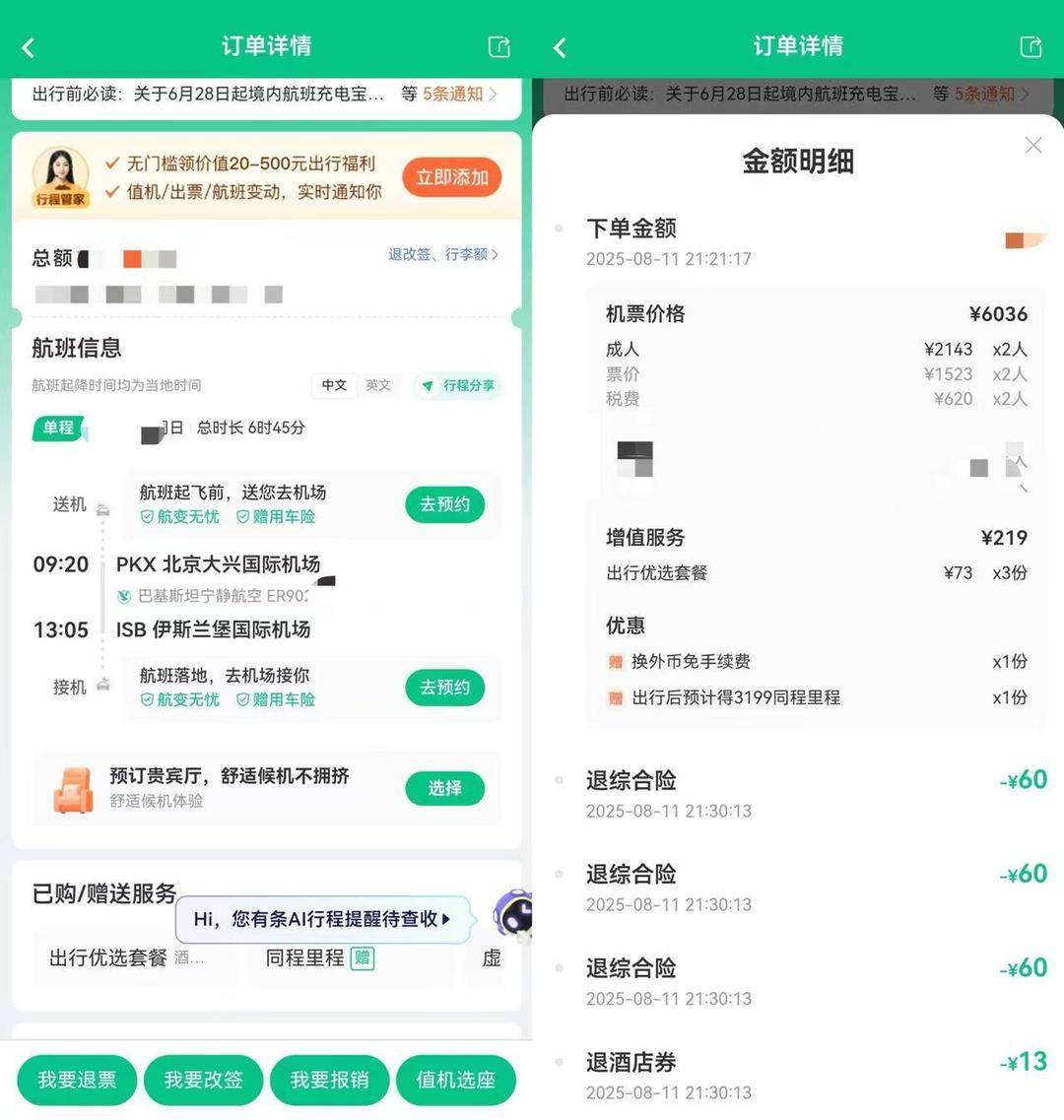The image size is (1064, 1120).
Task: Open 值机选座 check-in seat selection
Action: [x=455, y=1080]
